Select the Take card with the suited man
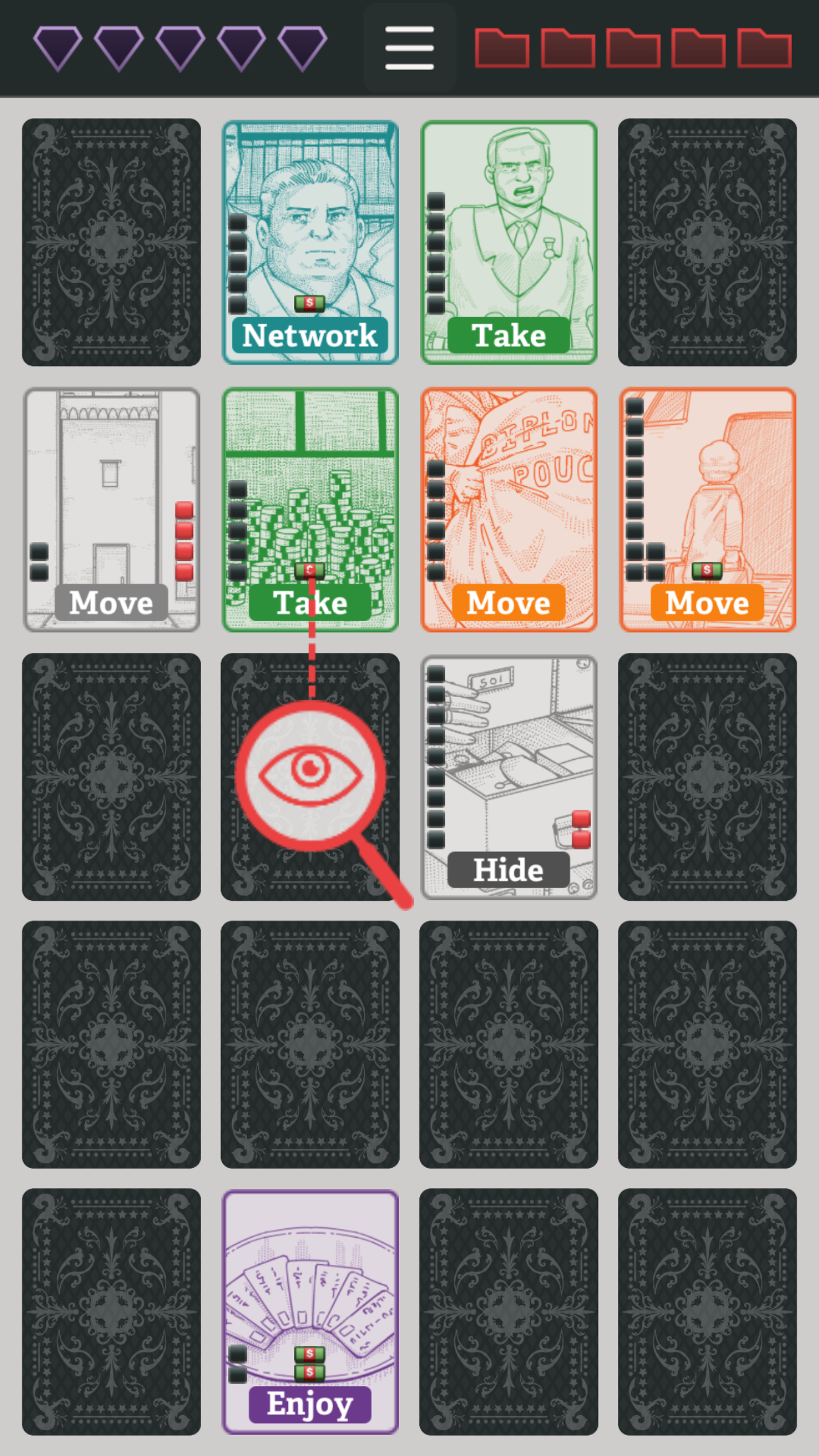Viewport: 819px width, 1456px height. [x=509, y=242]
